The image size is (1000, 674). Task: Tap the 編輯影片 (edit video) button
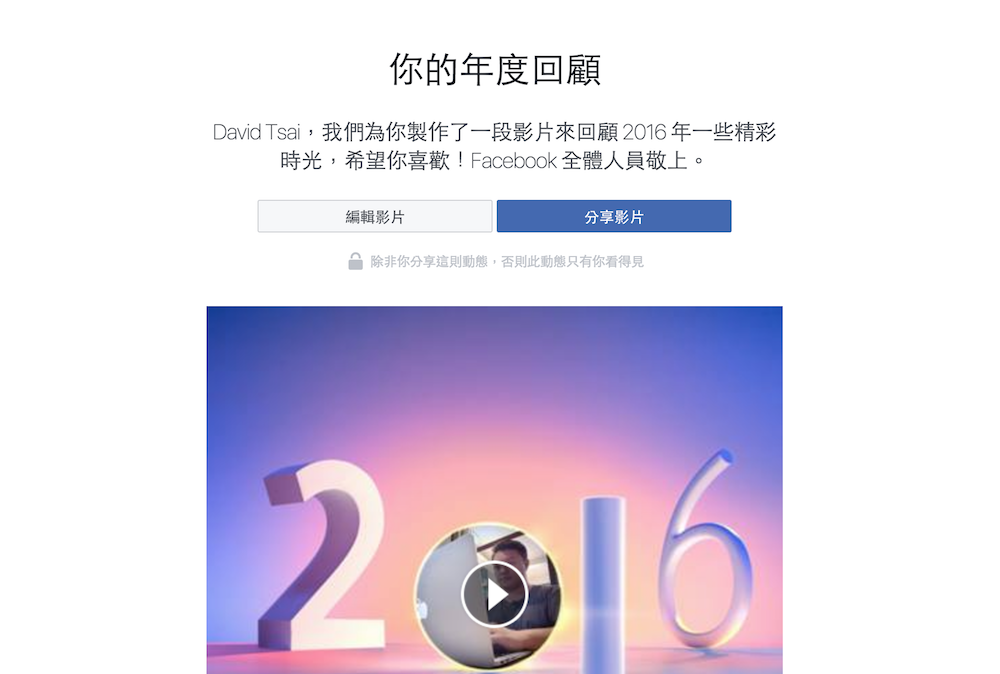click(375, 216)
